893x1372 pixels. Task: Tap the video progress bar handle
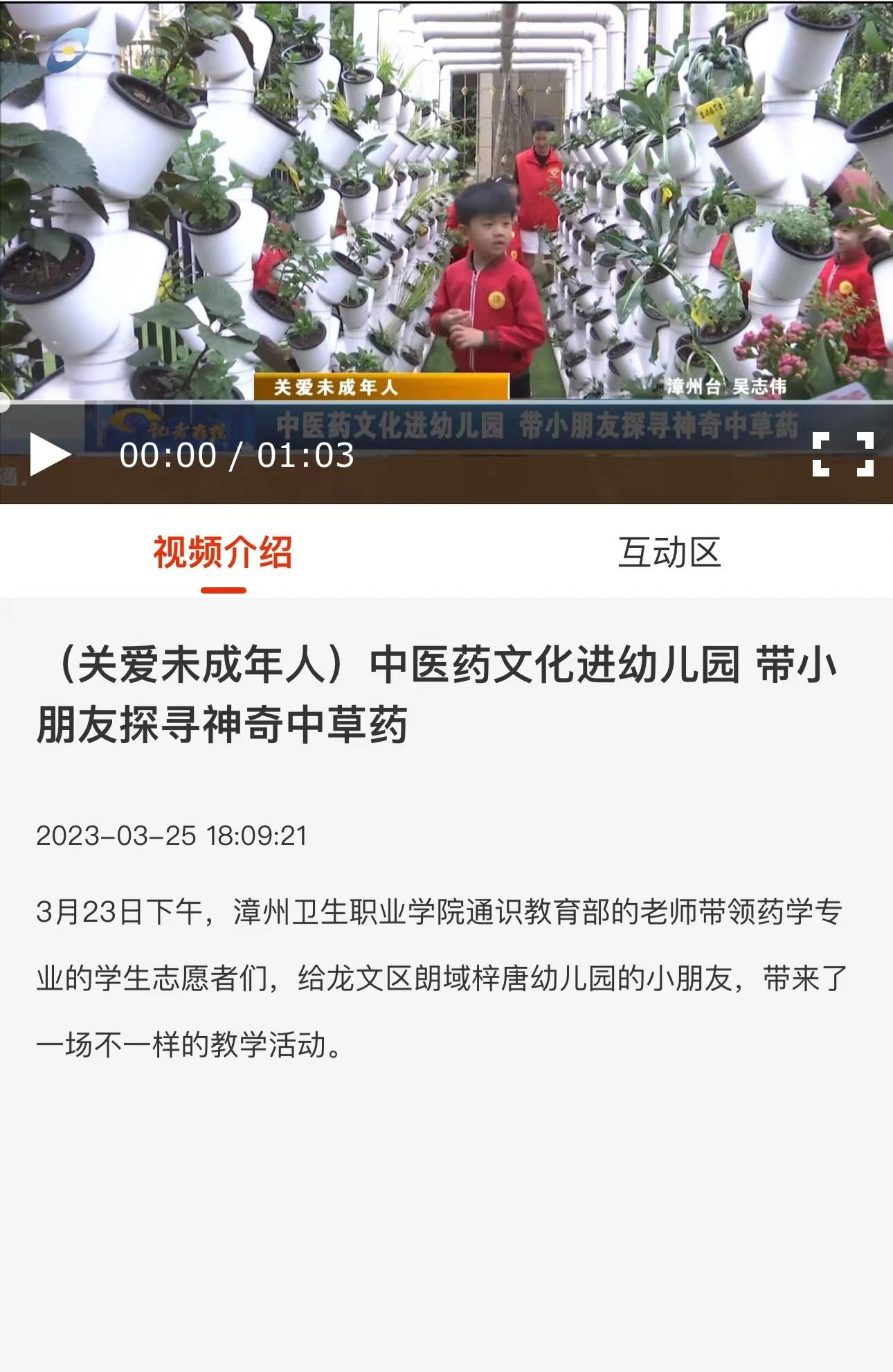pos(4,403)
